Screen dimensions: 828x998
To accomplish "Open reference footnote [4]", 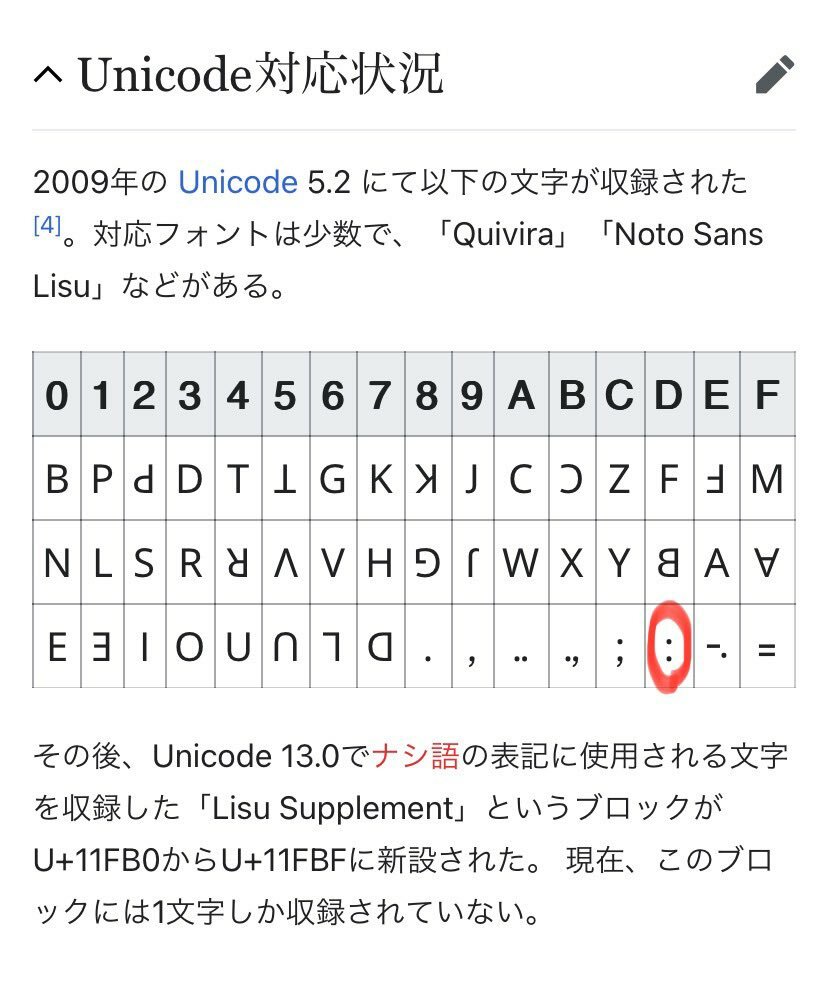I will click(46, 226).
